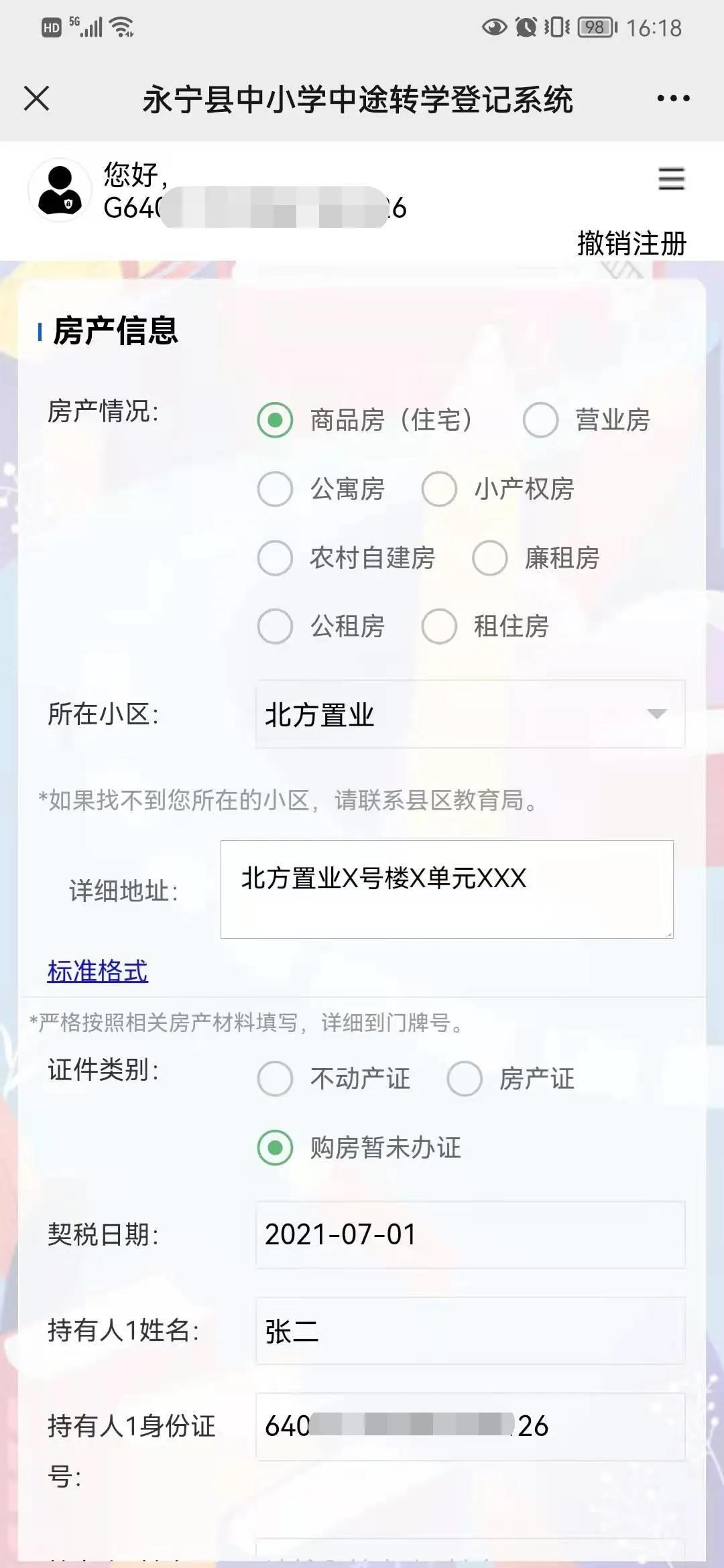
Task: Edit the 详细地址 text box
Action: [447, 889]
